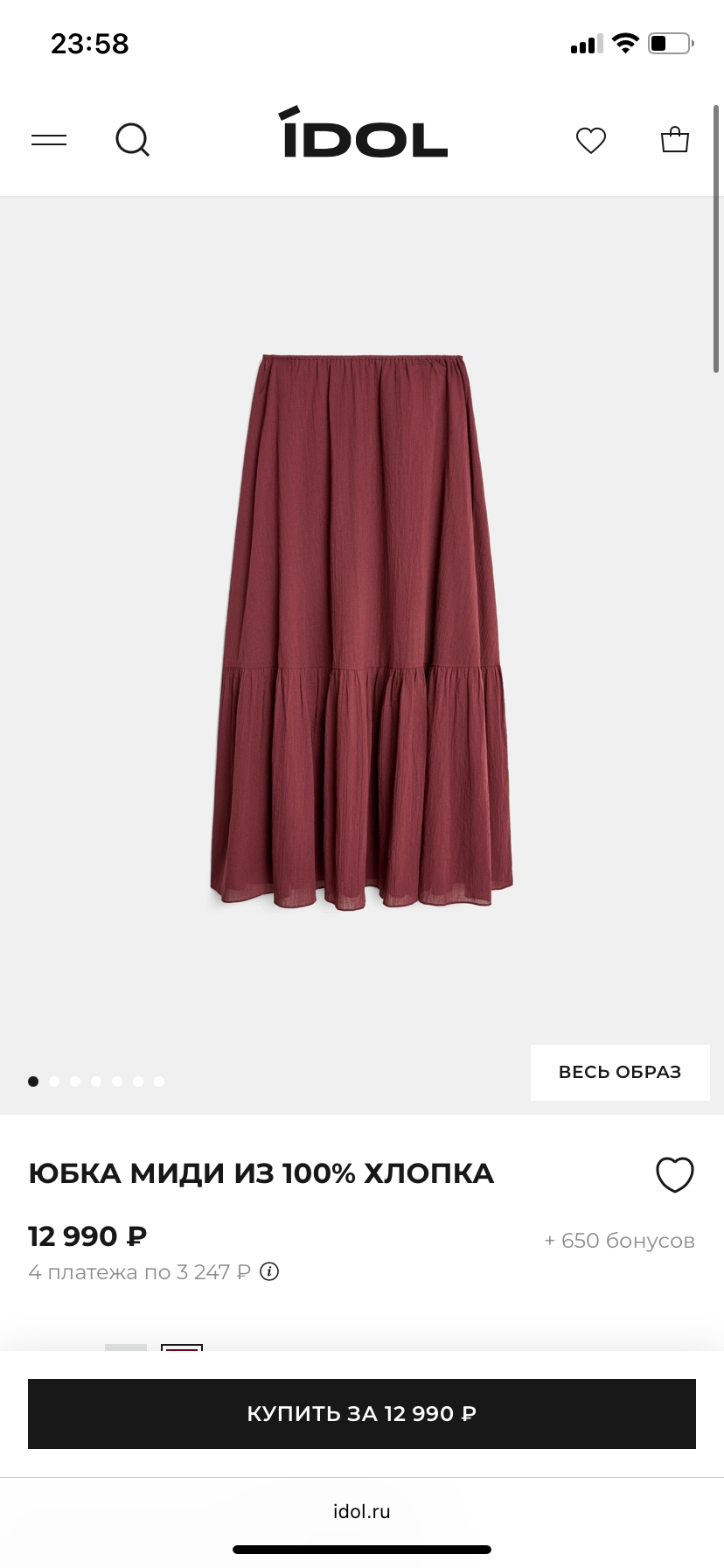This screenshot has width=724, height=1568.
Task: Open the hamburger menu
Action: point(49,140)
